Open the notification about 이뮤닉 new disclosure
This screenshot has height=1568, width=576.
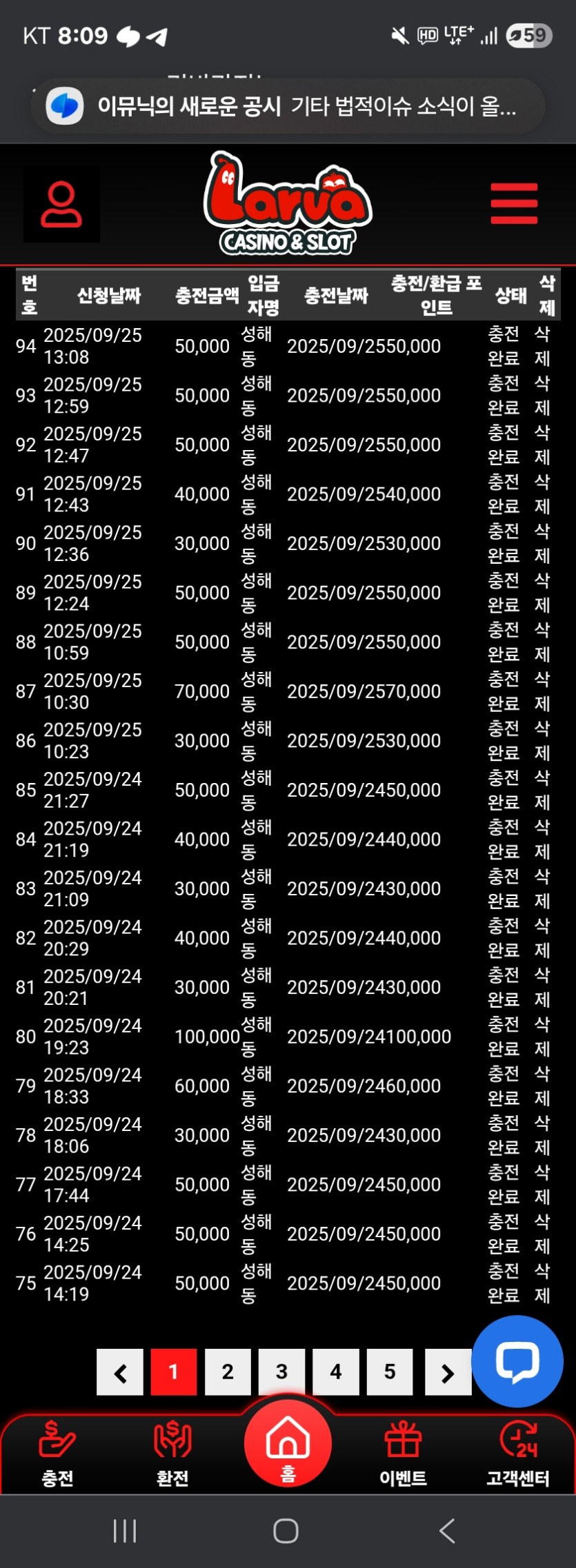pyautogui.click(x=288, y=106)
